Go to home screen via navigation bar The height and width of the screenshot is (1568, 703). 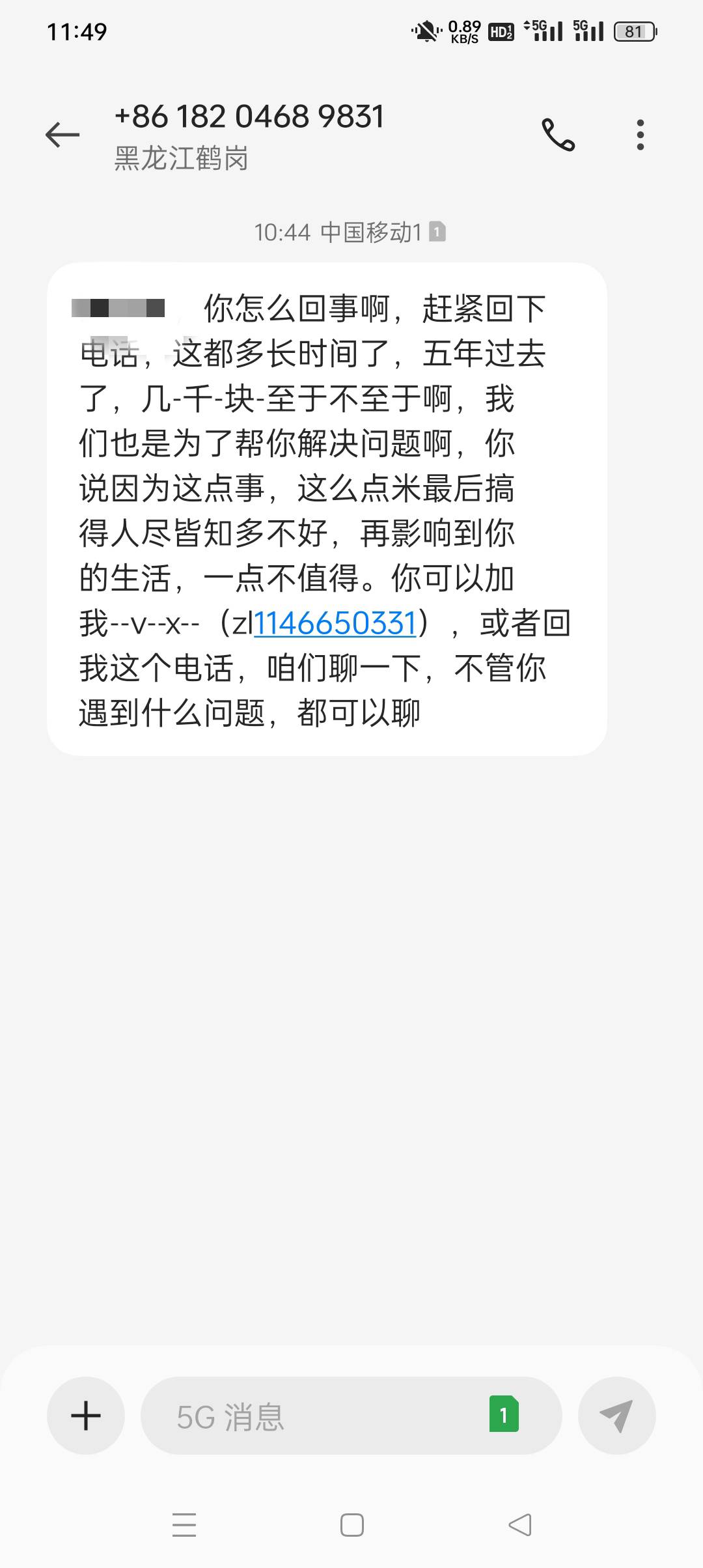click(352, 1525)
